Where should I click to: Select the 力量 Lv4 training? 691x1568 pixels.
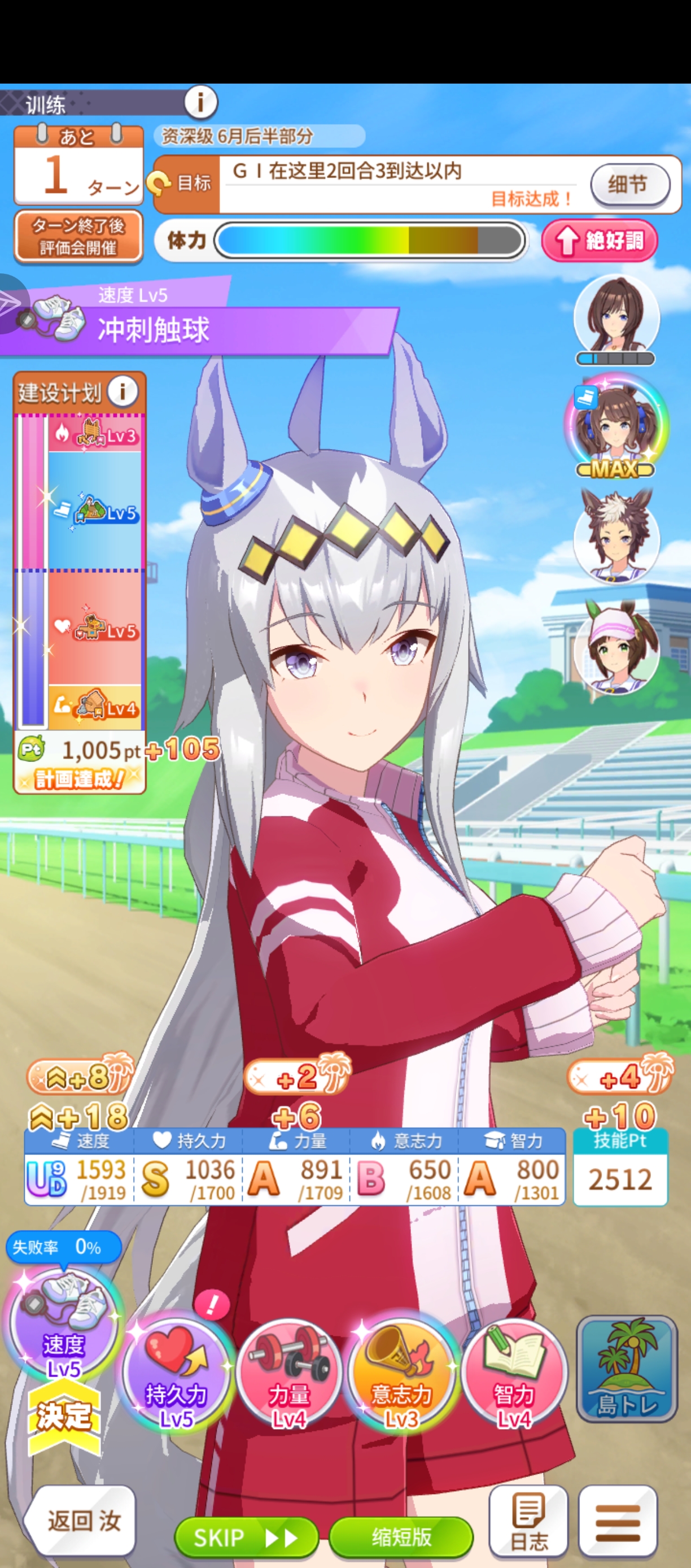[288, 1374]
